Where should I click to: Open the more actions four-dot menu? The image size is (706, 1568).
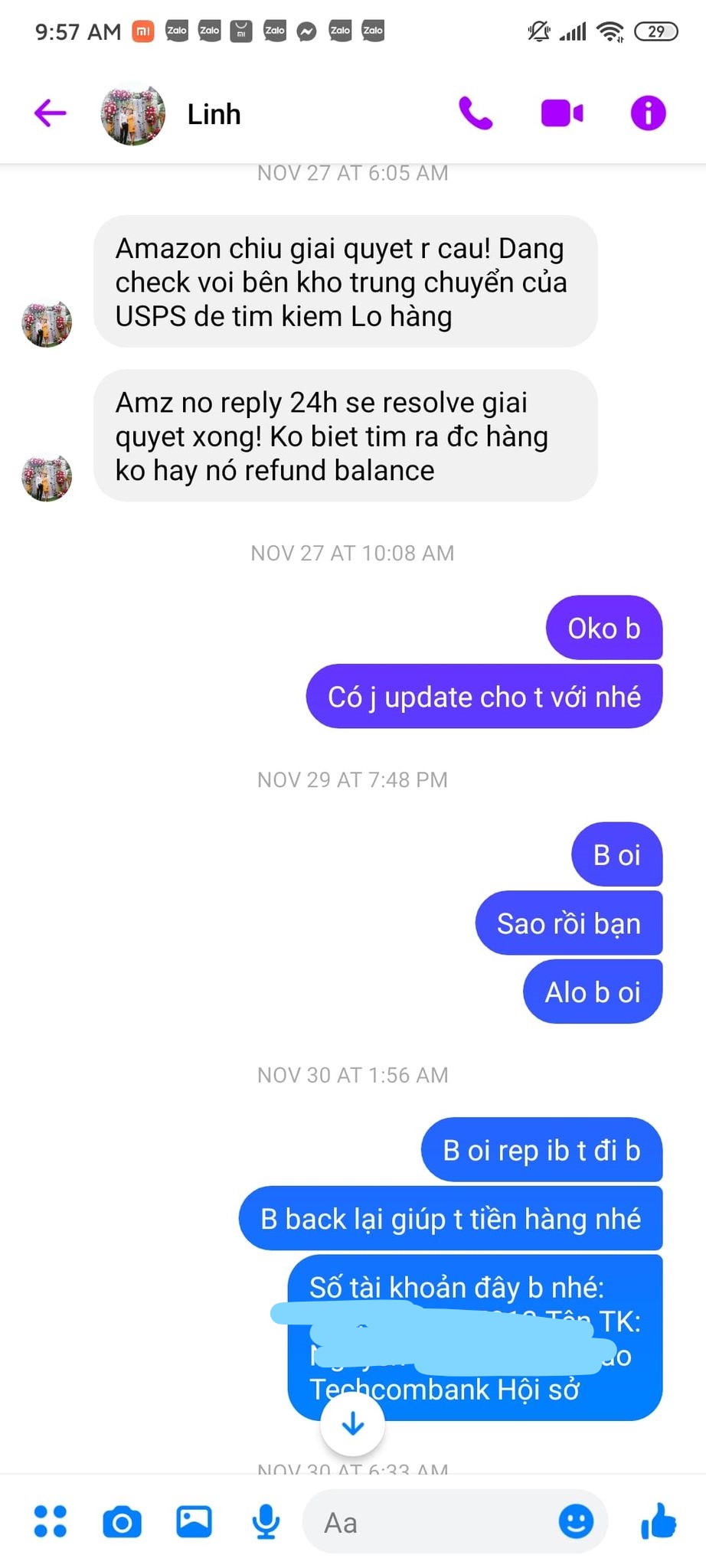coord(51,1521)
